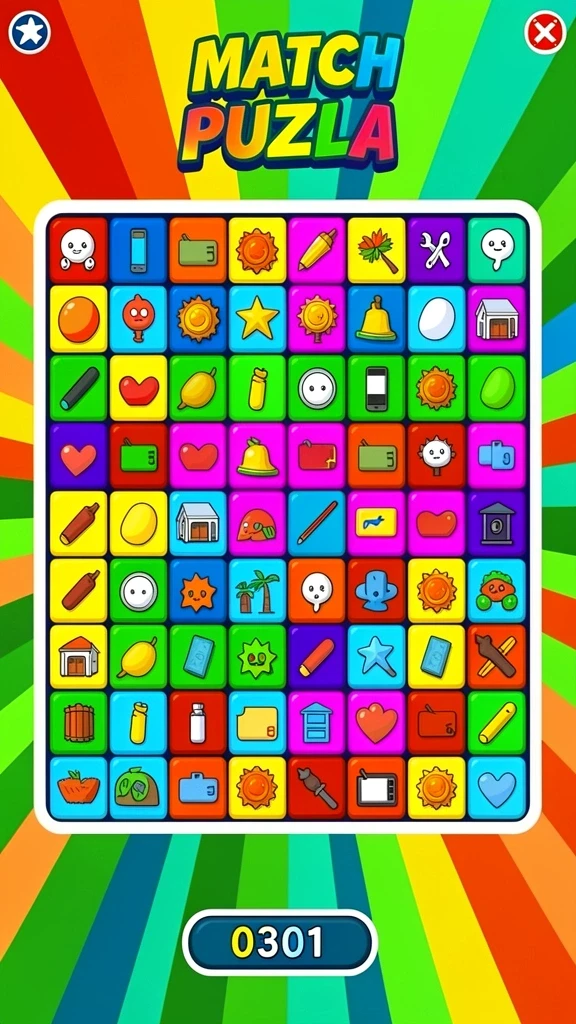Choose the wooden barrel tile
The image size is (576, 1024).
pyautogui.click(x=78, y=723)
